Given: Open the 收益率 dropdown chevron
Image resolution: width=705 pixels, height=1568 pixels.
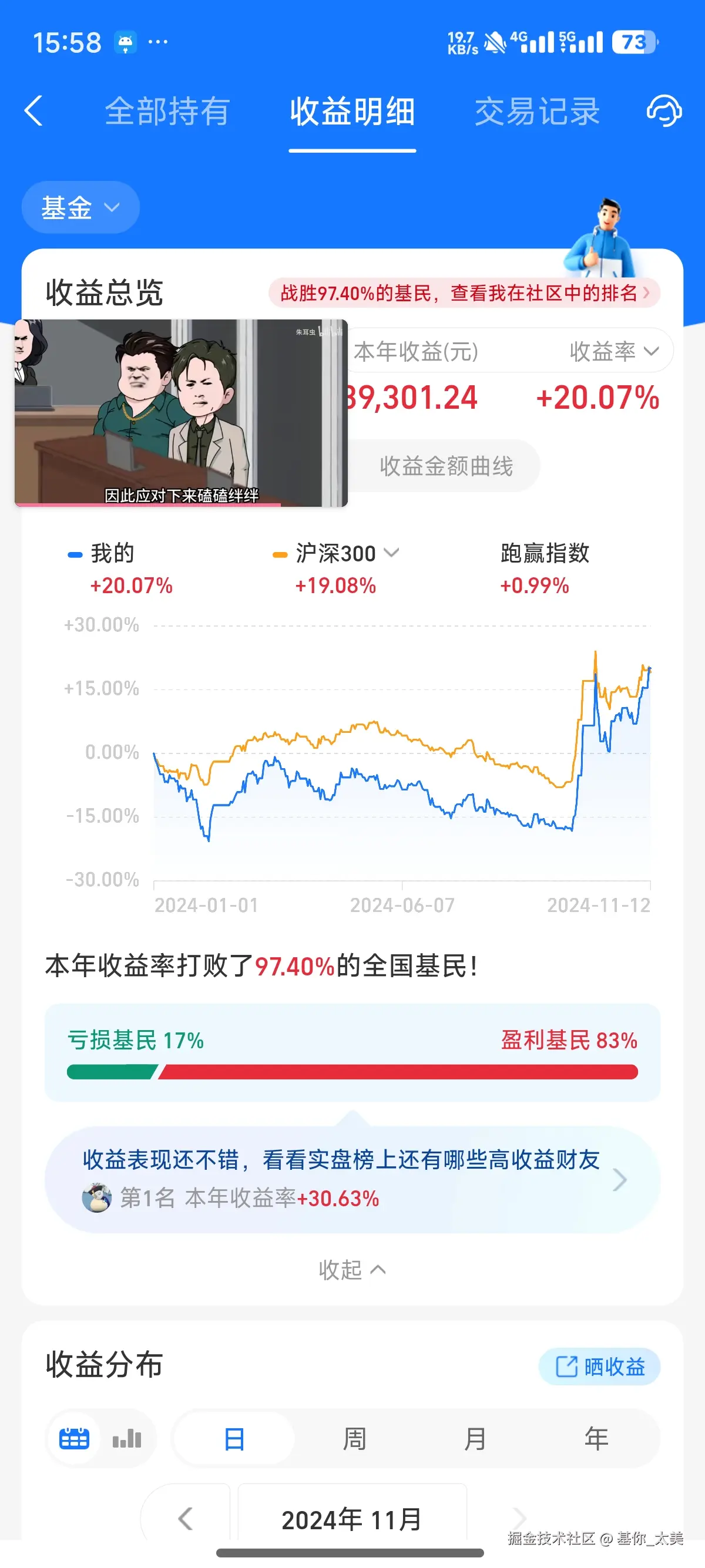Looking at the screenshot, I should 651,351.
